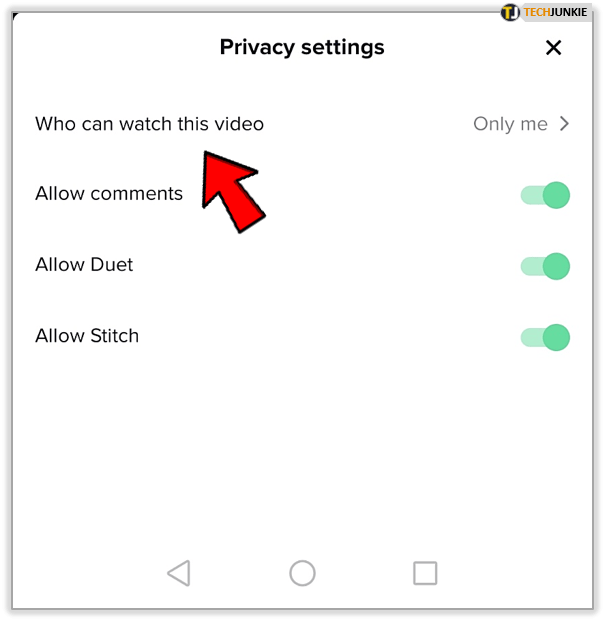605x621 pixels.
Task: Disable the Allow comments switch
Action: (545, 195)
